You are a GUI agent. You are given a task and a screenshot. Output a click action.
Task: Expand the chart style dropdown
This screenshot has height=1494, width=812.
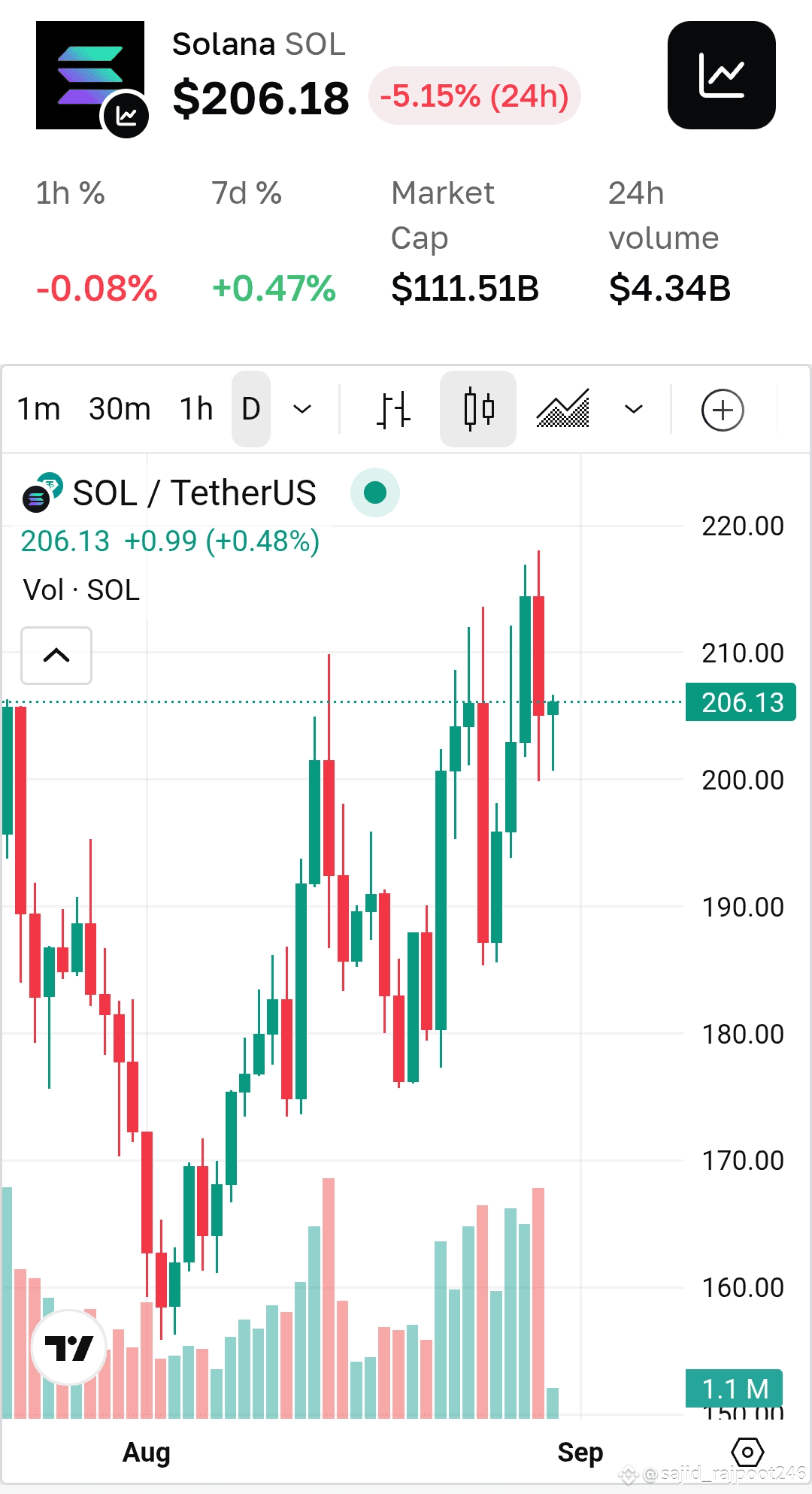click(x=634, y=409)
